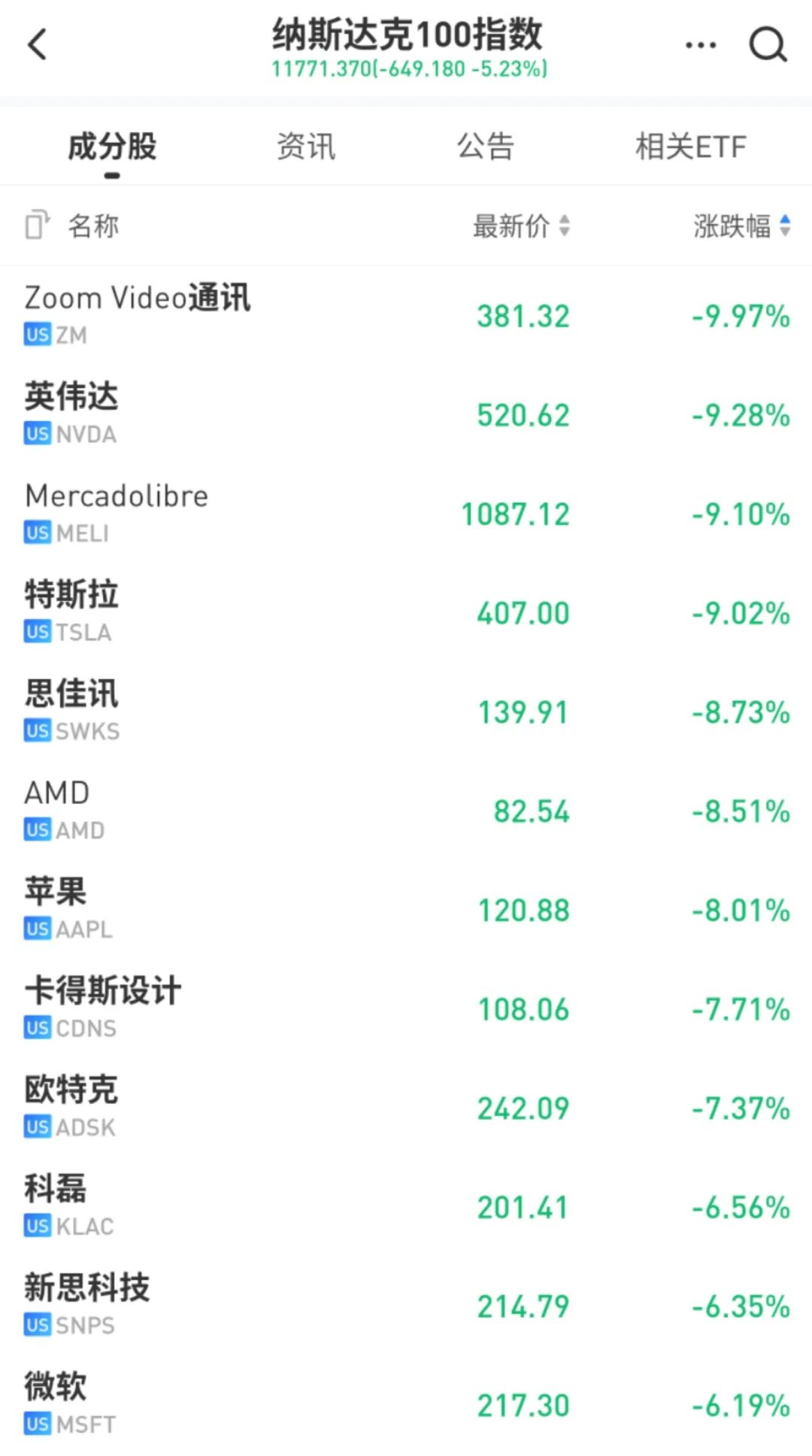812x1456 pixels.
Task: Open the 特斯拉 TSLA stock row
Action: [x=406, y=612]
